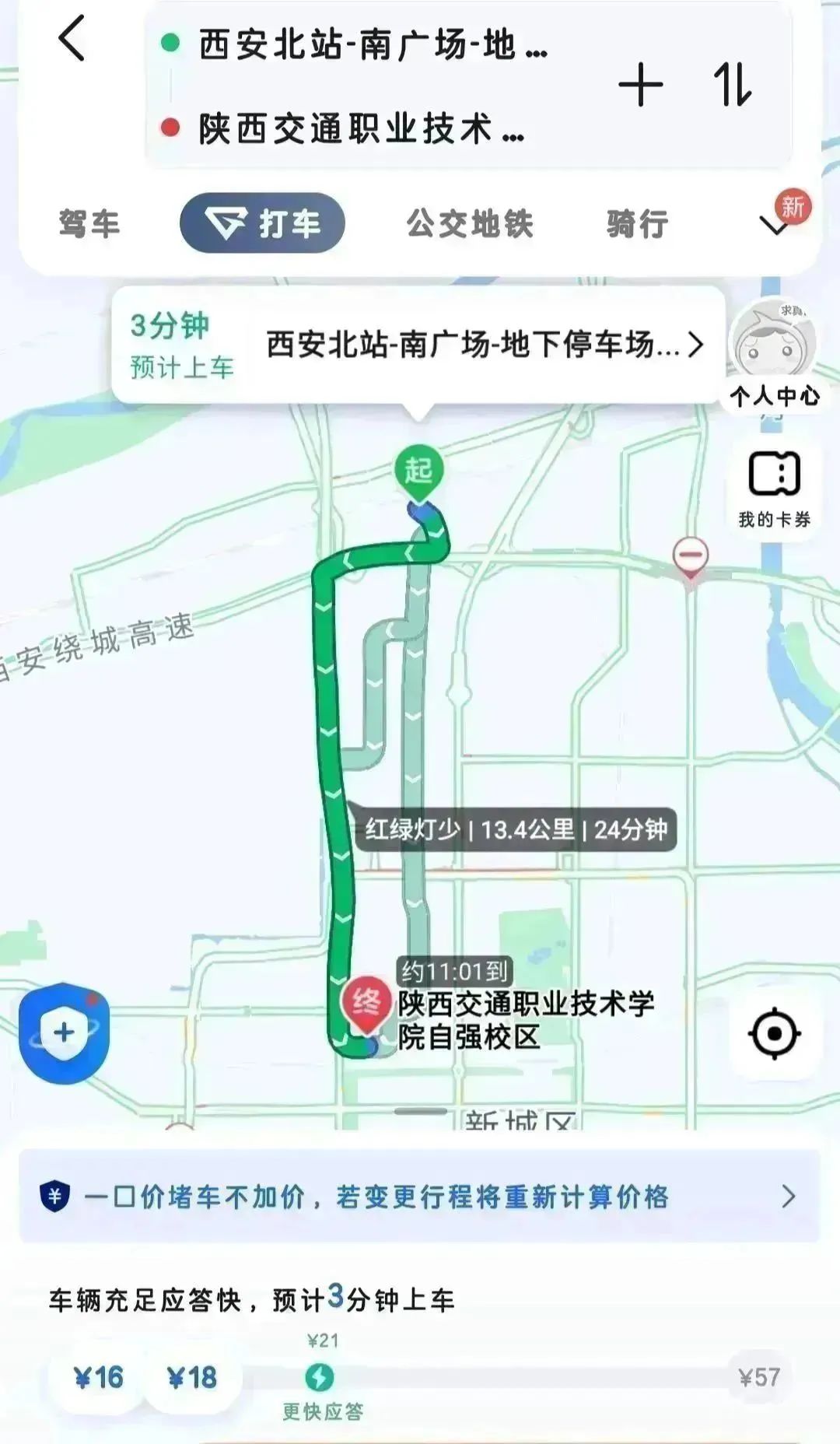The width and height of the screenshot is (840, 1444).
Task: Expand more travel modes with the chevron
Action: tap(775, 226)
